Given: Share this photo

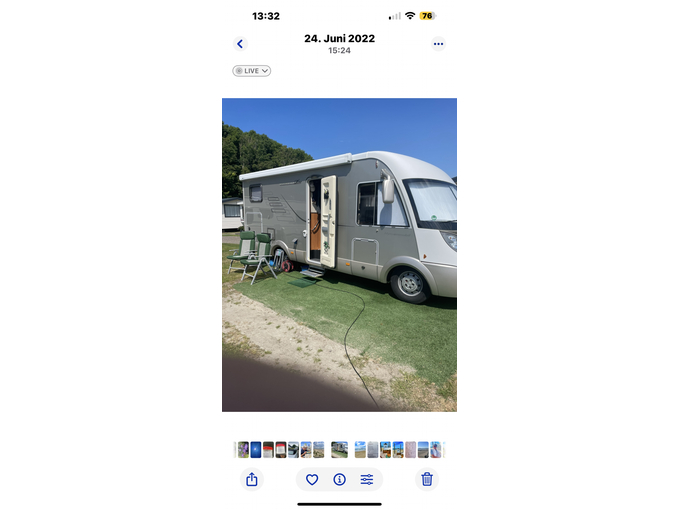Looking at the screenshot, I should tap(252, 480).
